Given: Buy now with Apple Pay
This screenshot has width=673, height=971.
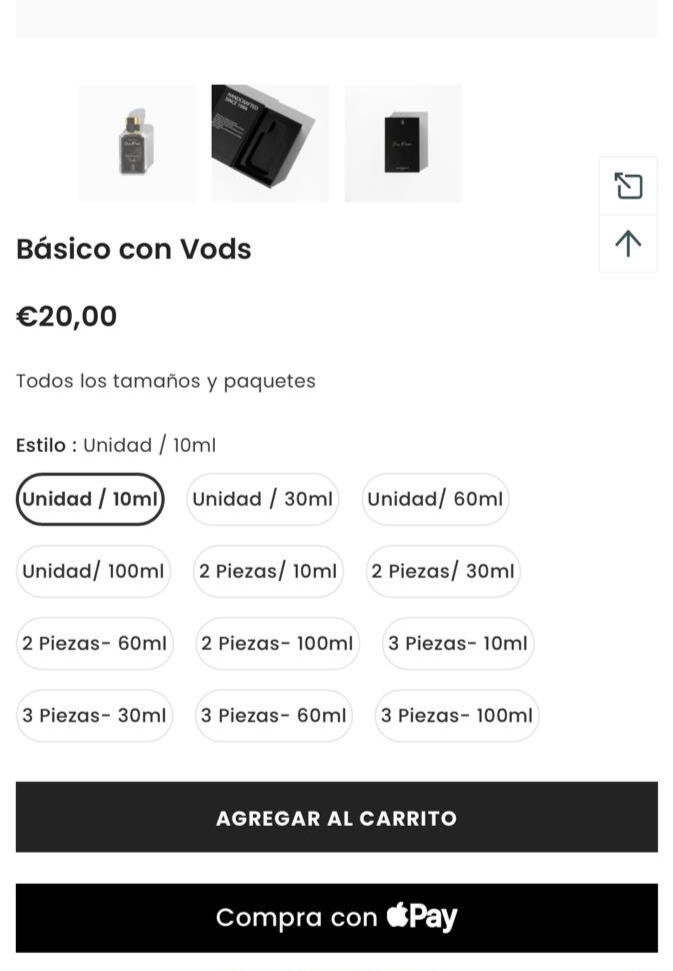Looking at the screenshot, I should [x=336, y=917].
